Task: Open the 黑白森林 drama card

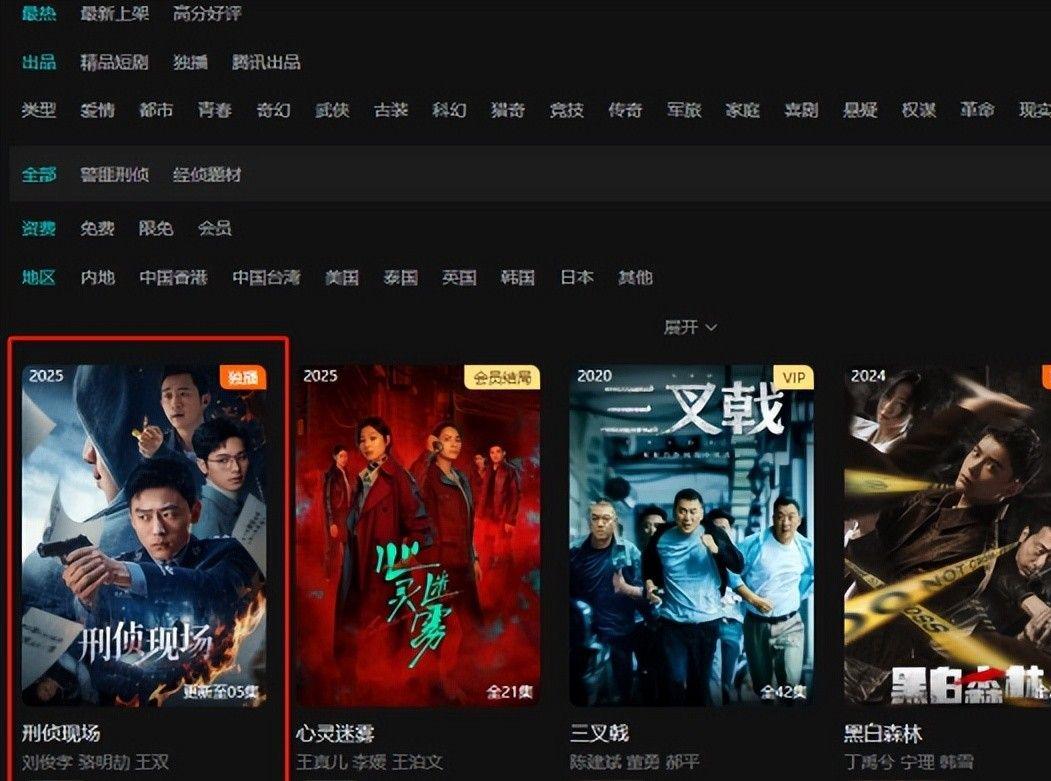Action: [946, 535]
